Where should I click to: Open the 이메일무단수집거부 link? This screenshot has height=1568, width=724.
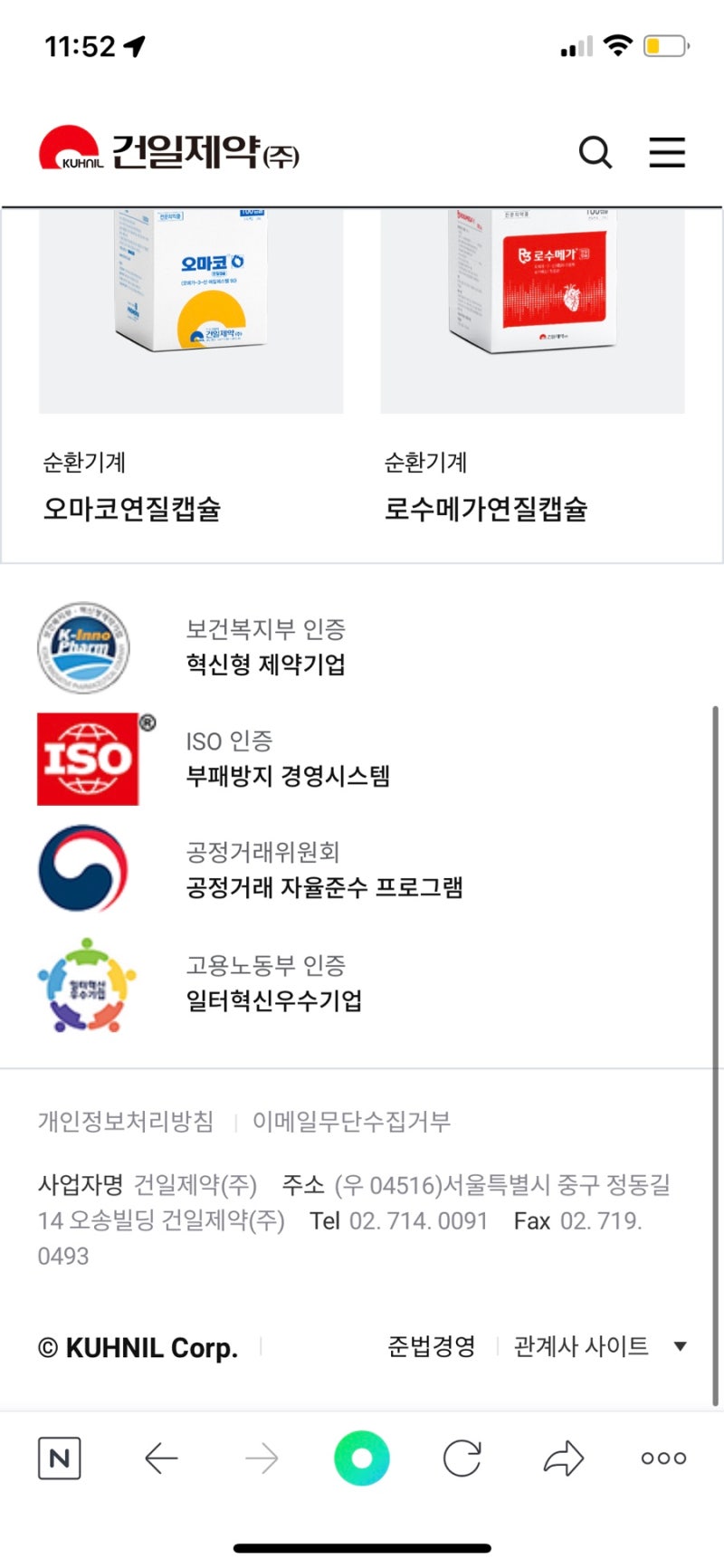coord(351,1122)
